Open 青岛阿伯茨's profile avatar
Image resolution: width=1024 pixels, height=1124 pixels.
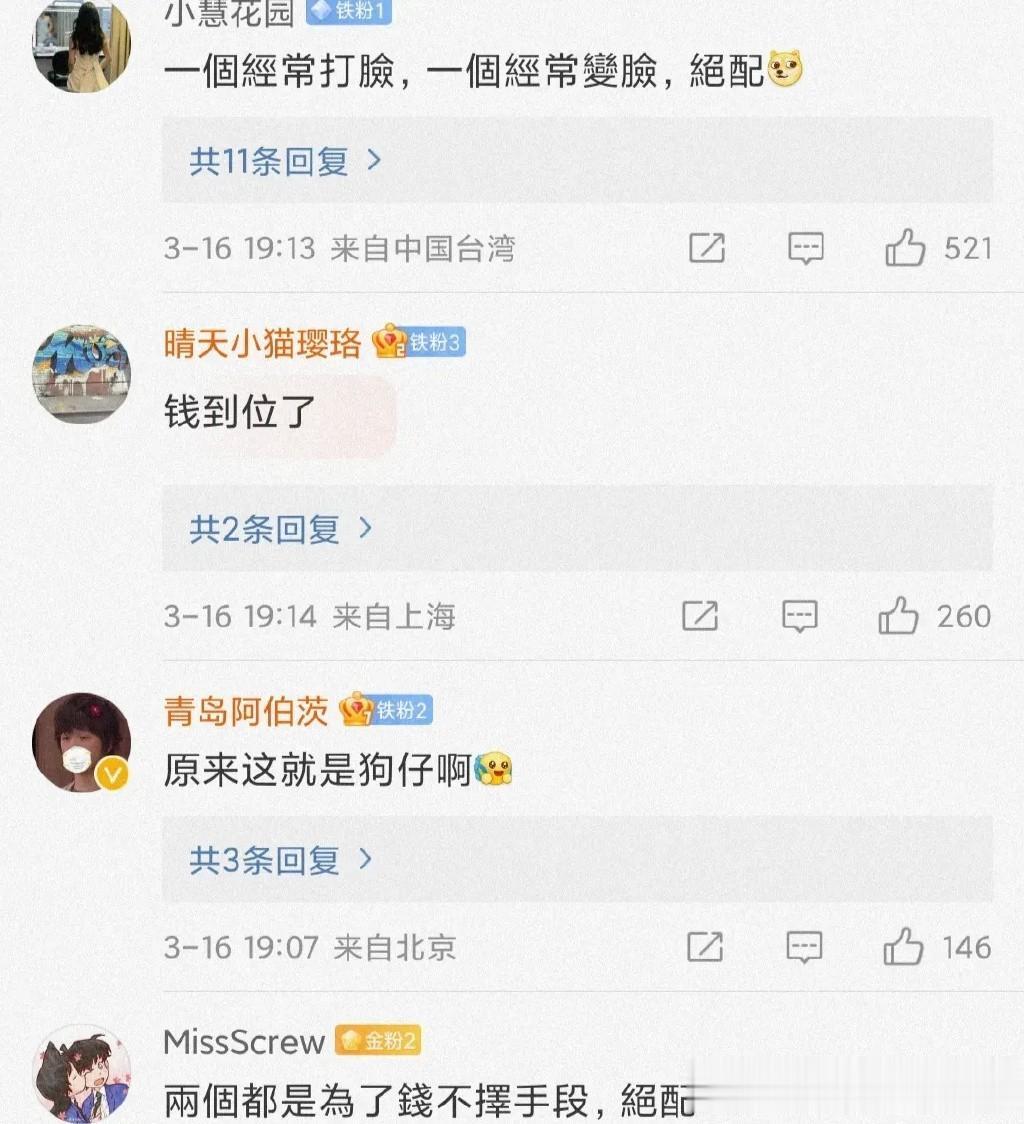82,742
